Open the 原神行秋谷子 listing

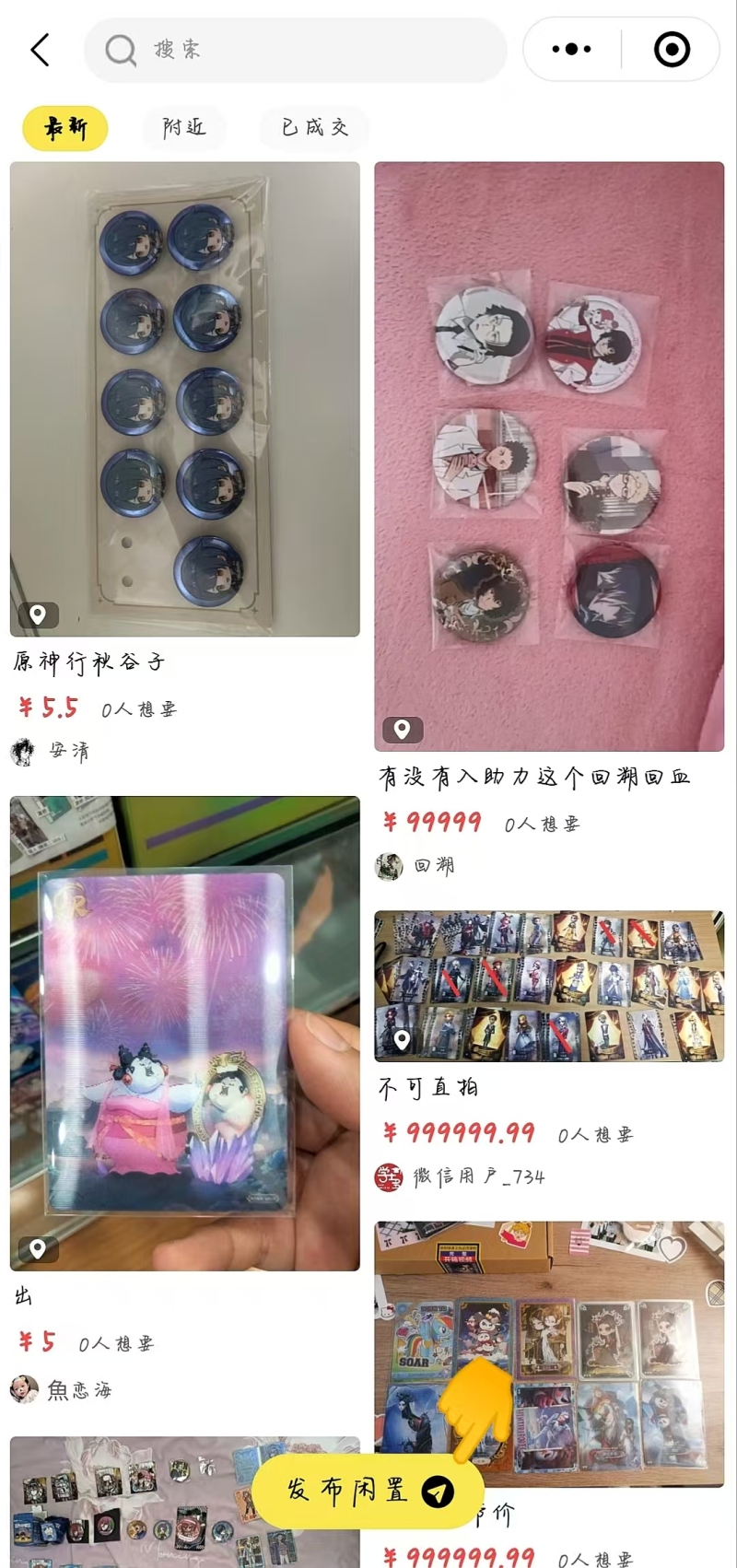184,399
